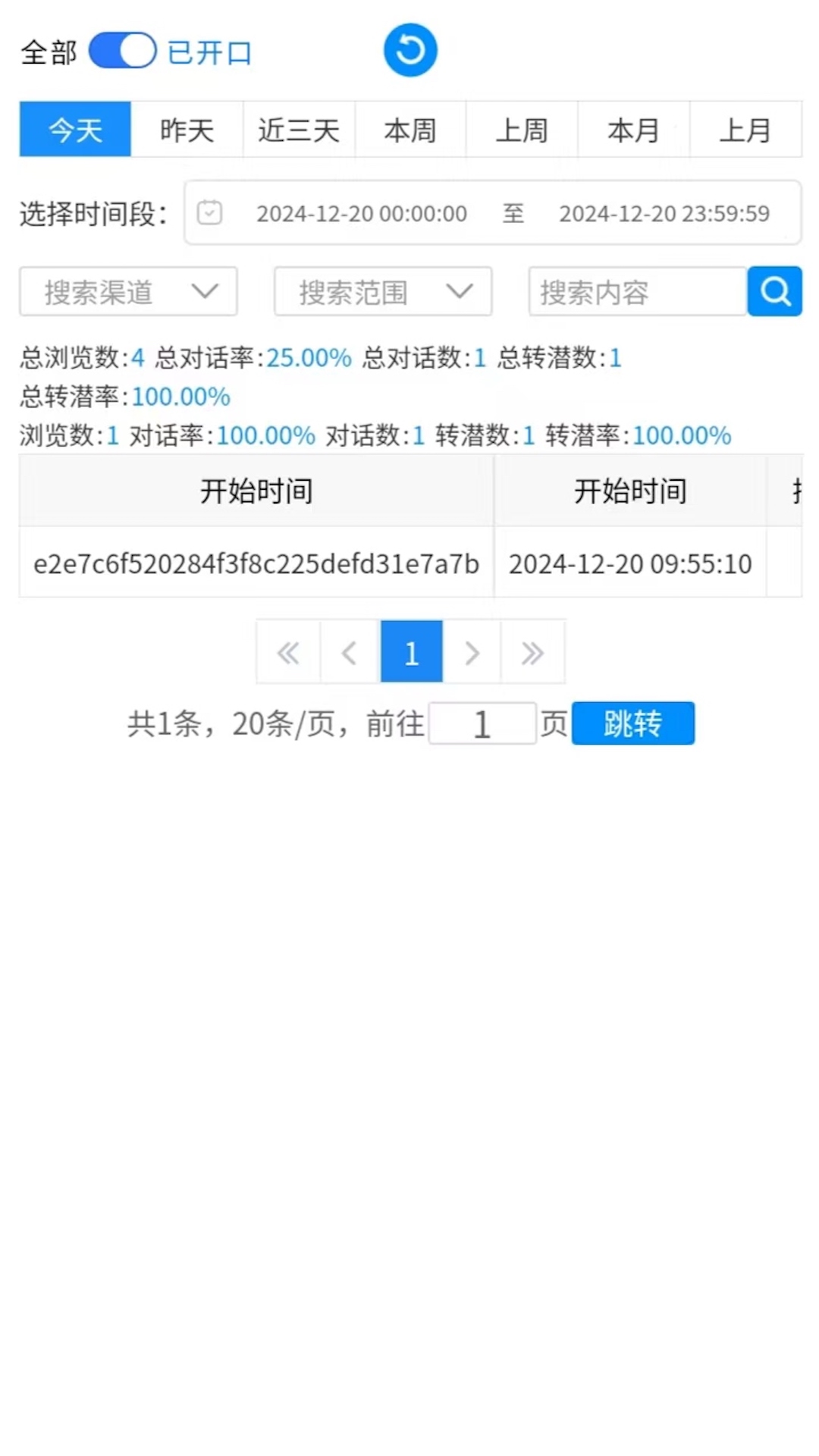Jump to first page with double-left arrow
This screenshot has height=1456, width=819.
click(288, 651)
